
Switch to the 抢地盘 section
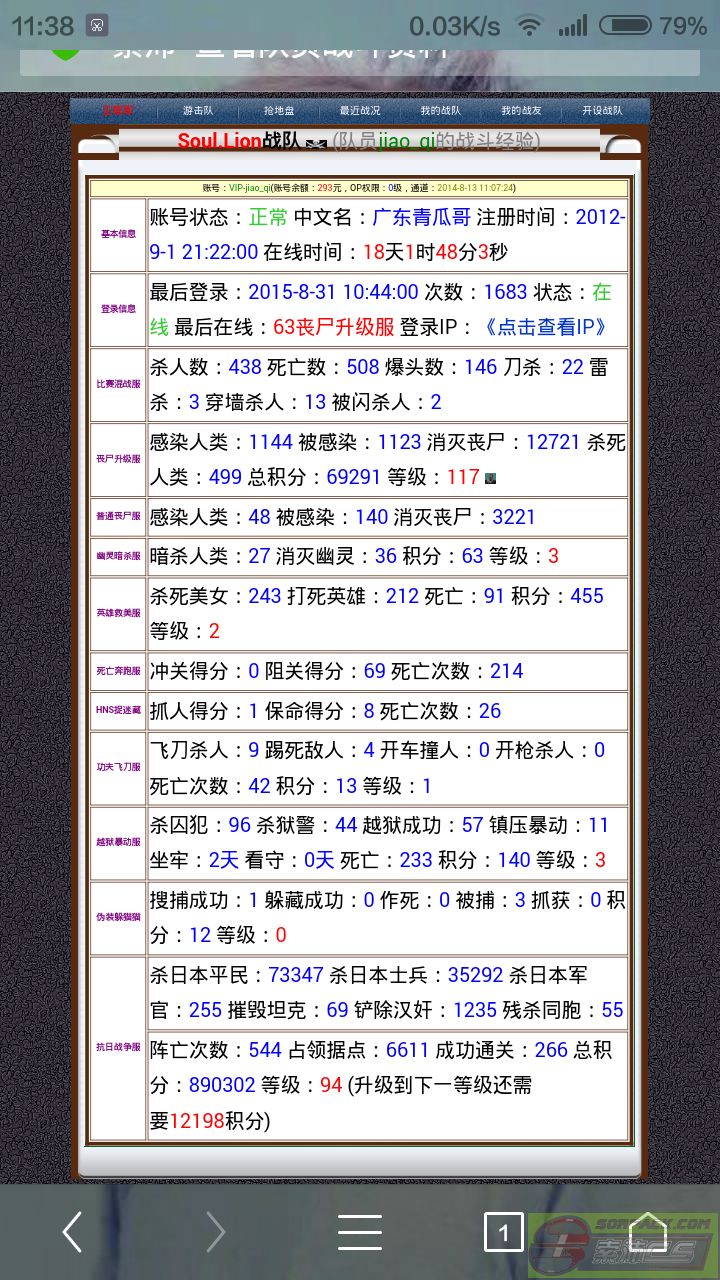279,111
